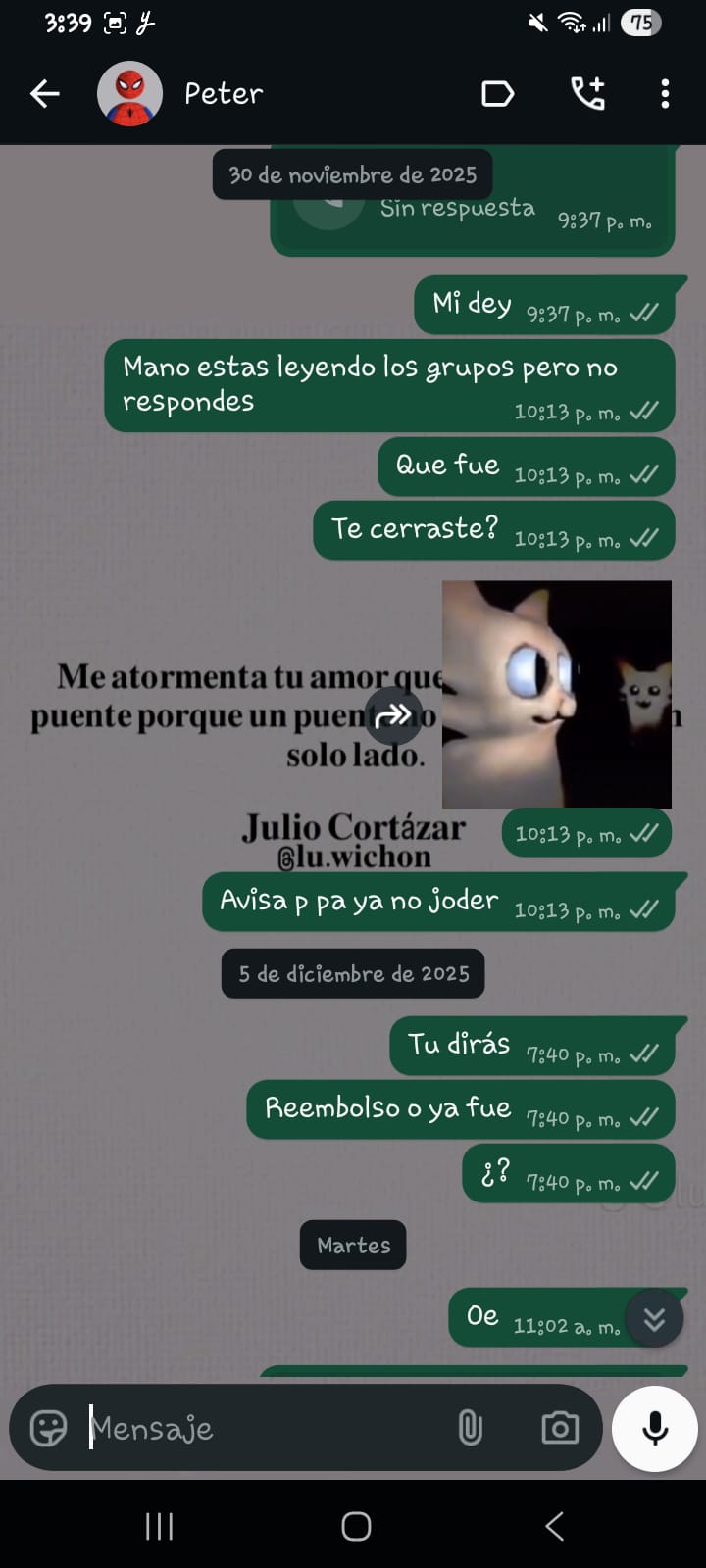Tap the system home button

356,1526
